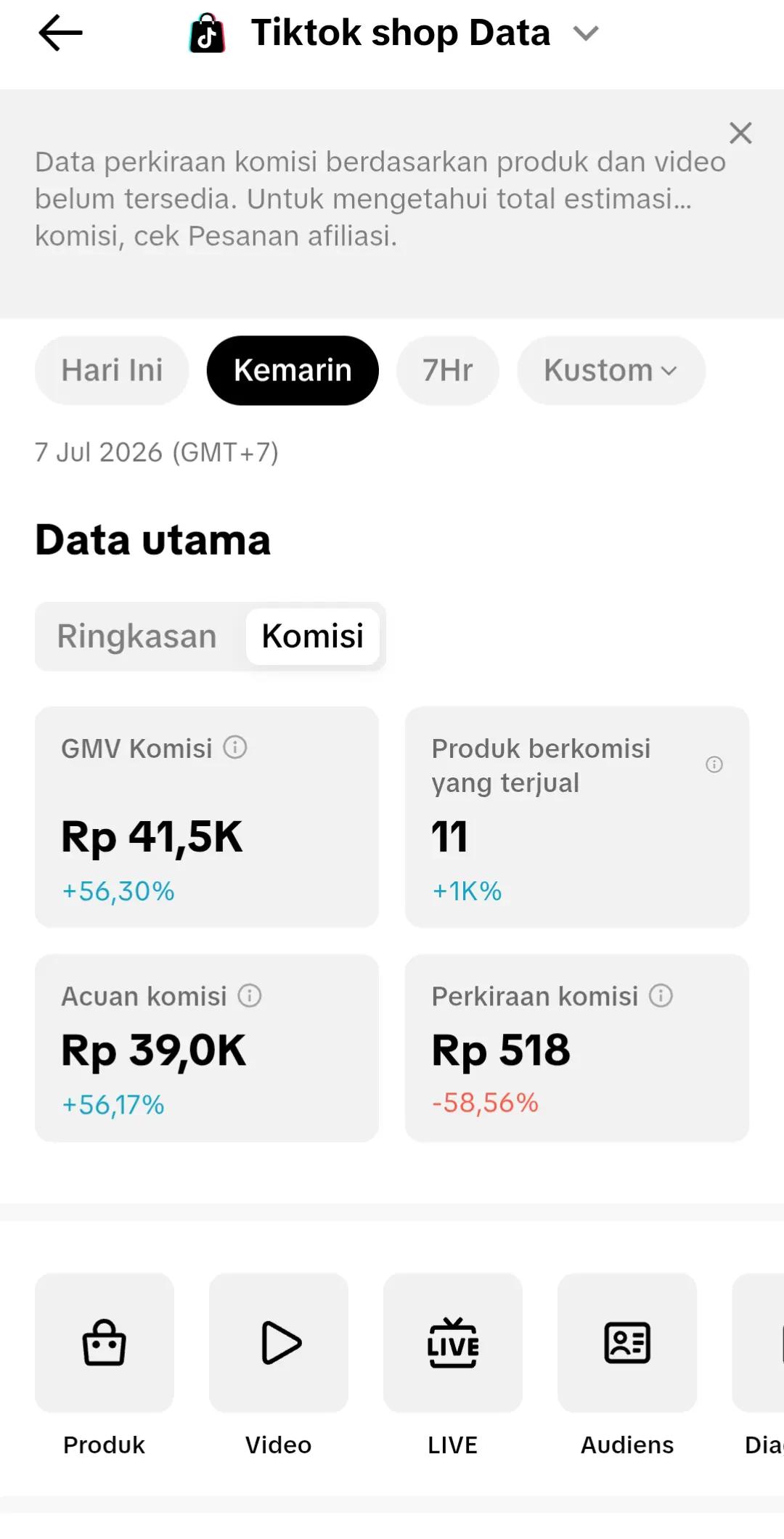Go back using the top-left arrow
Viewport: 784px width, 1539px height.
click(x=61, y=33)
